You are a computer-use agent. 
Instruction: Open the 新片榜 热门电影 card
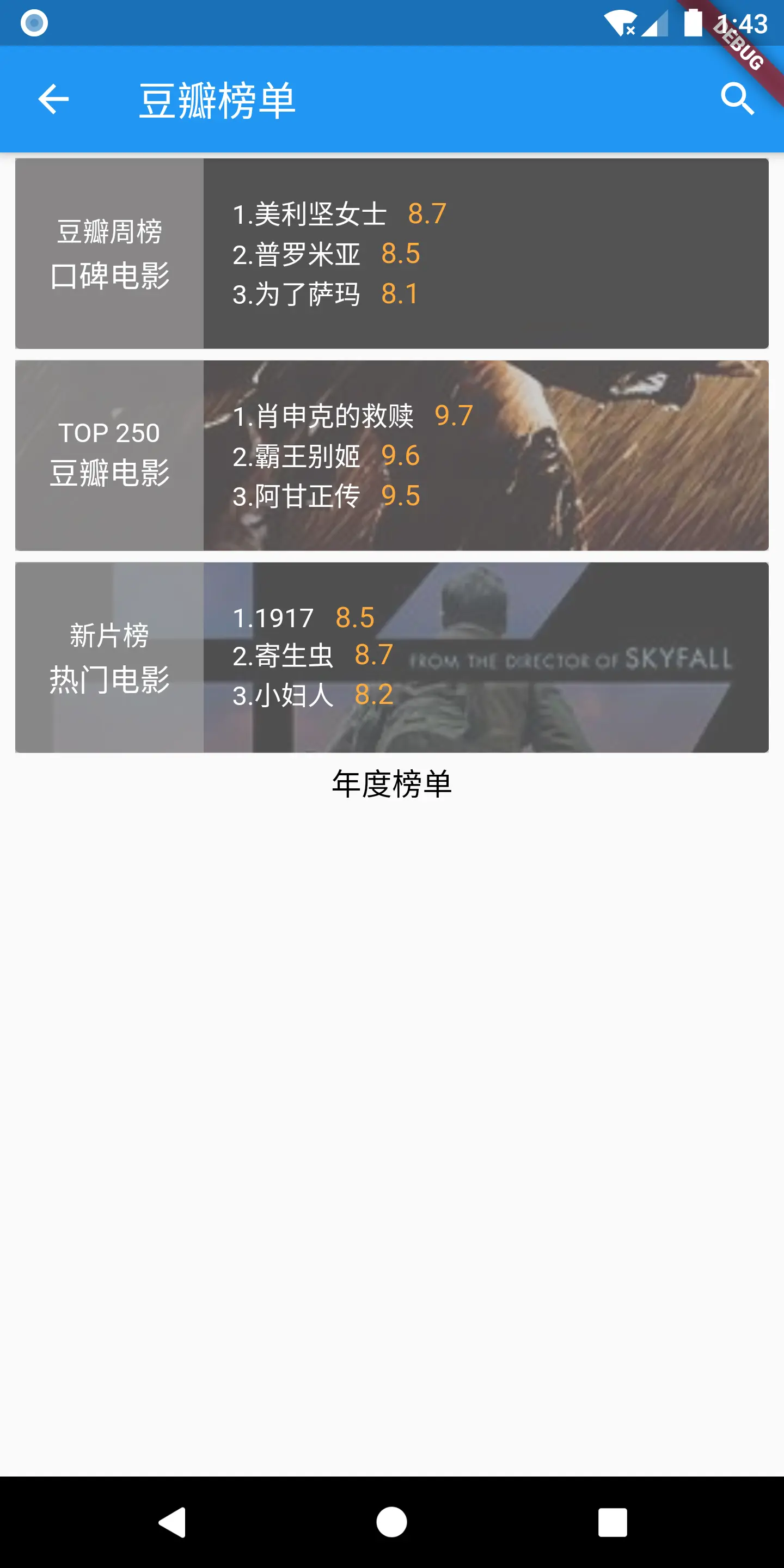tap(391, 657)
